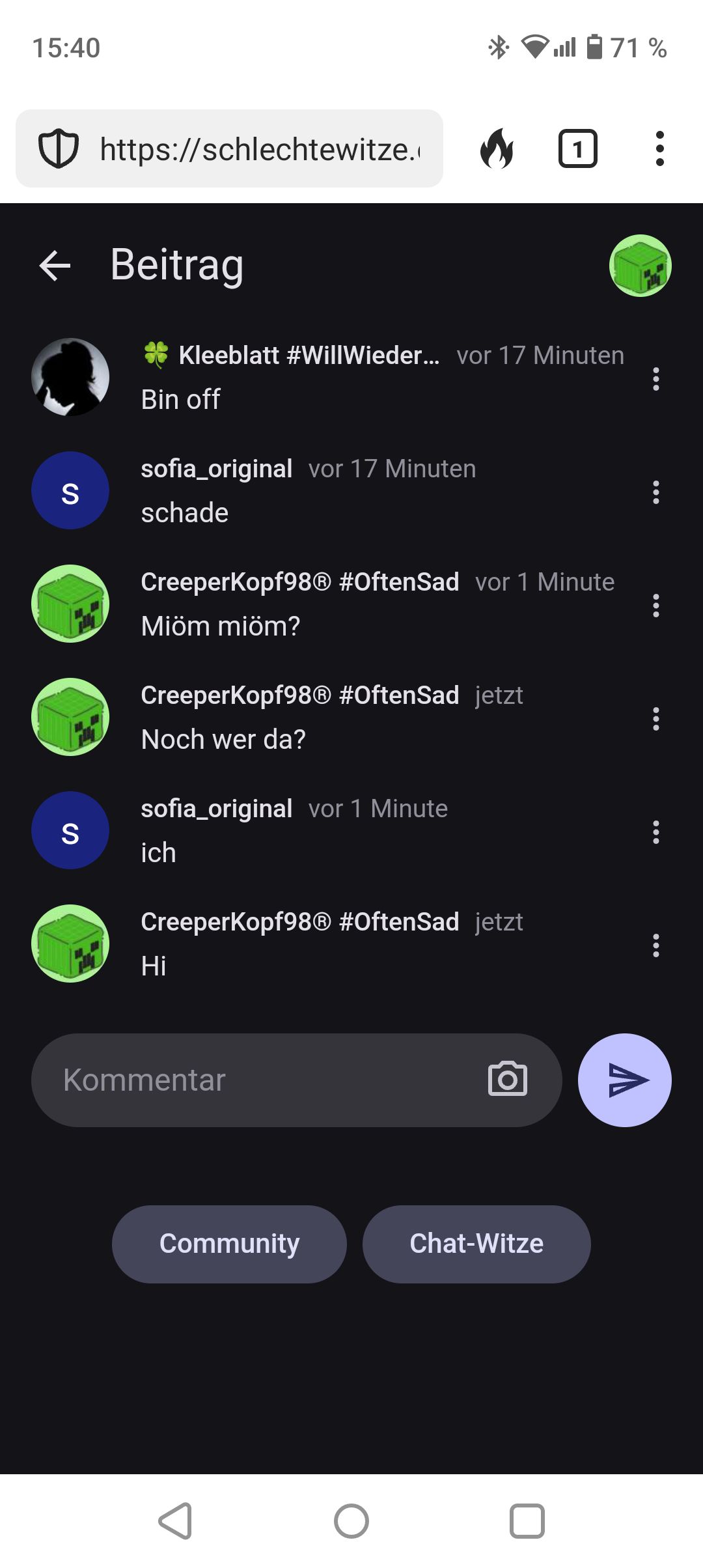Go back using the arrow beside Beitrag

point(55,266)
